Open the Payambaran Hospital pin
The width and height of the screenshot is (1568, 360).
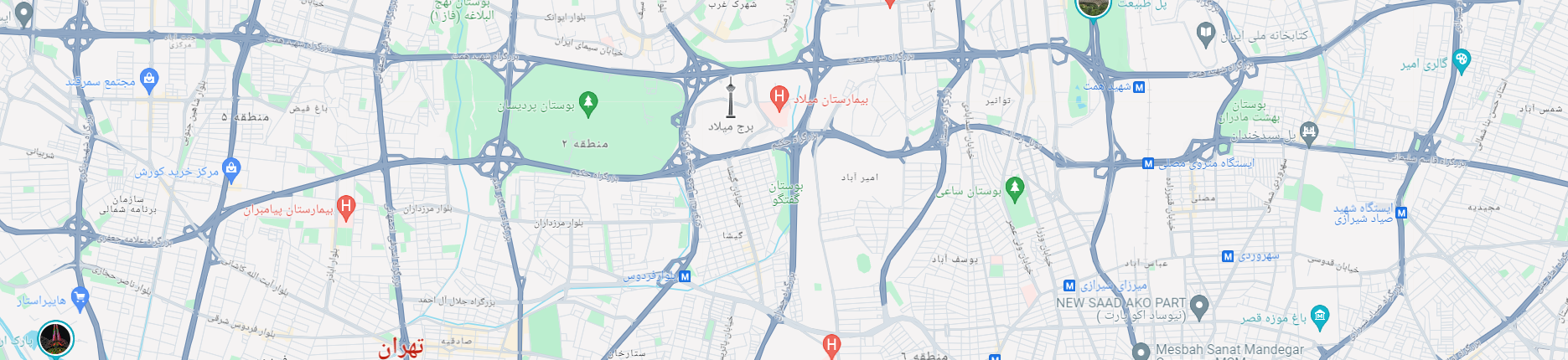(345, 206)
